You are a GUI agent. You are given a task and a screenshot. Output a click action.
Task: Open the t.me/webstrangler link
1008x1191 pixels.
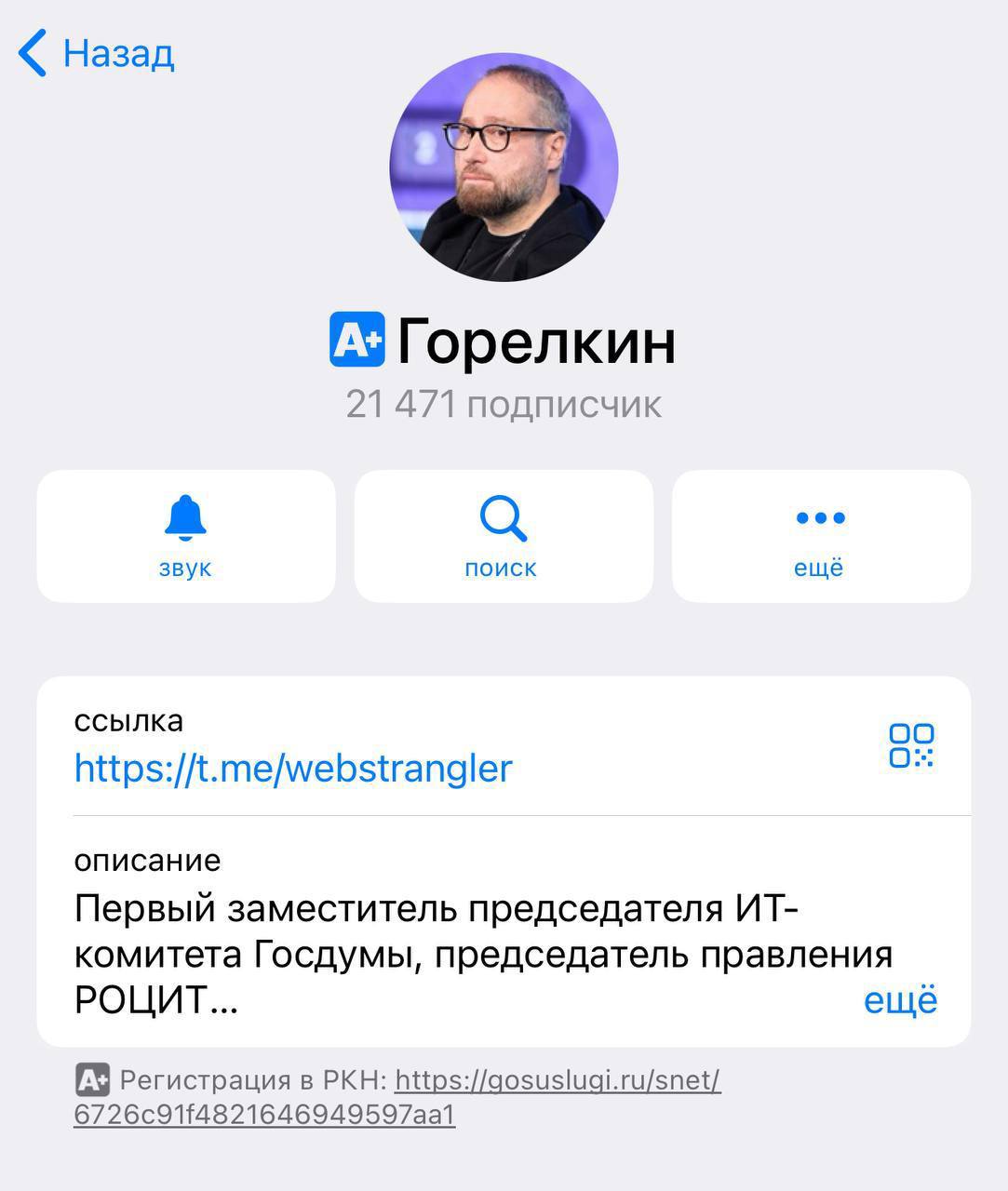[293, 769]
